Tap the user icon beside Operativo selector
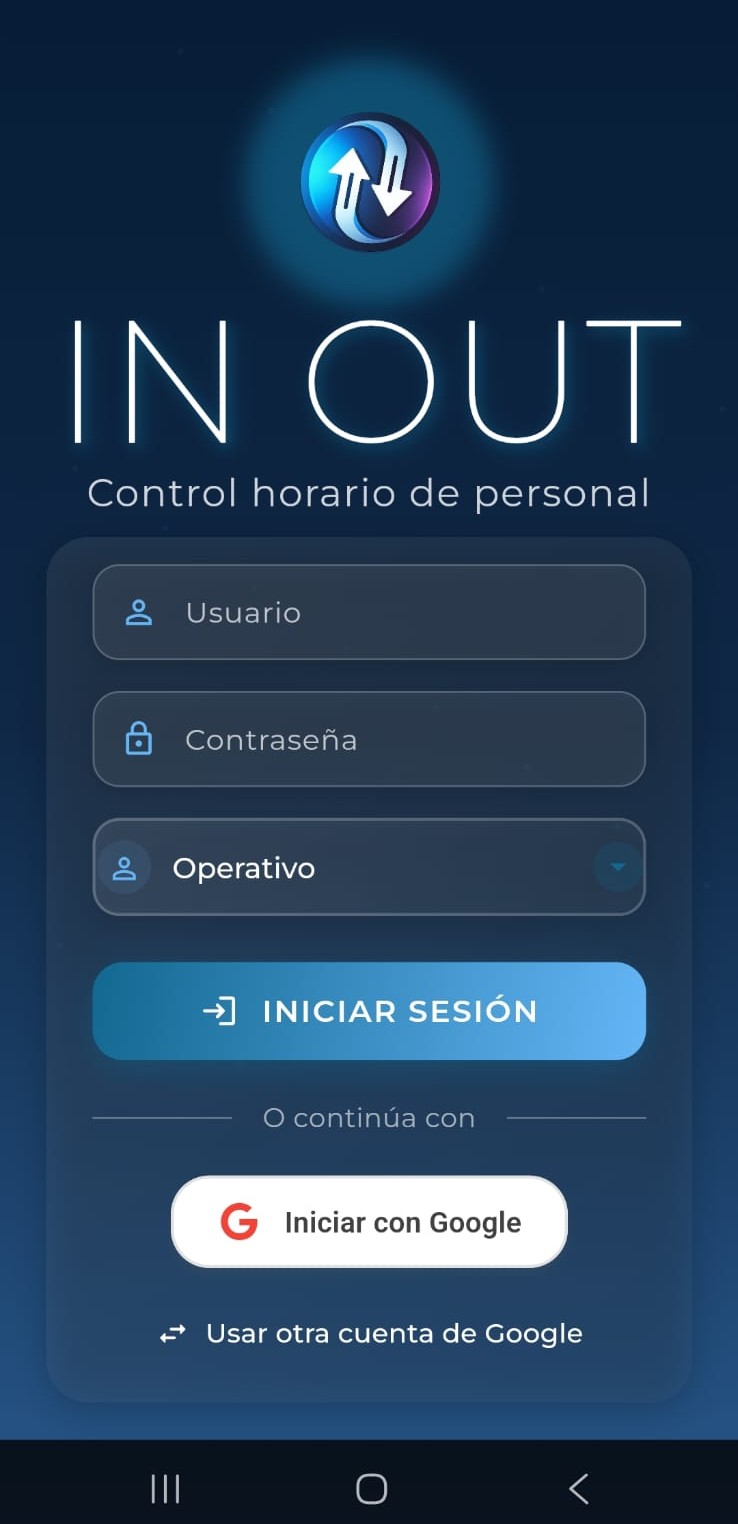 (125, 868)
